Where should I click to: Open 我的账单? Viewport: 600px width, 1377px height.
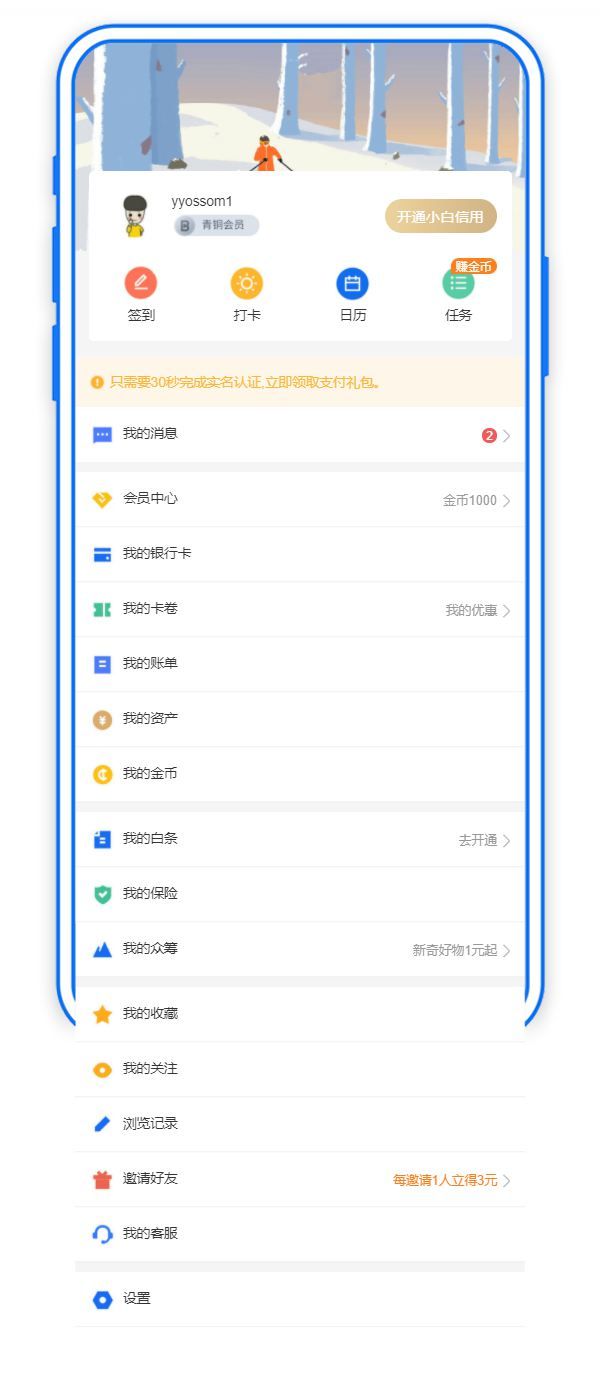click(300, 664)
